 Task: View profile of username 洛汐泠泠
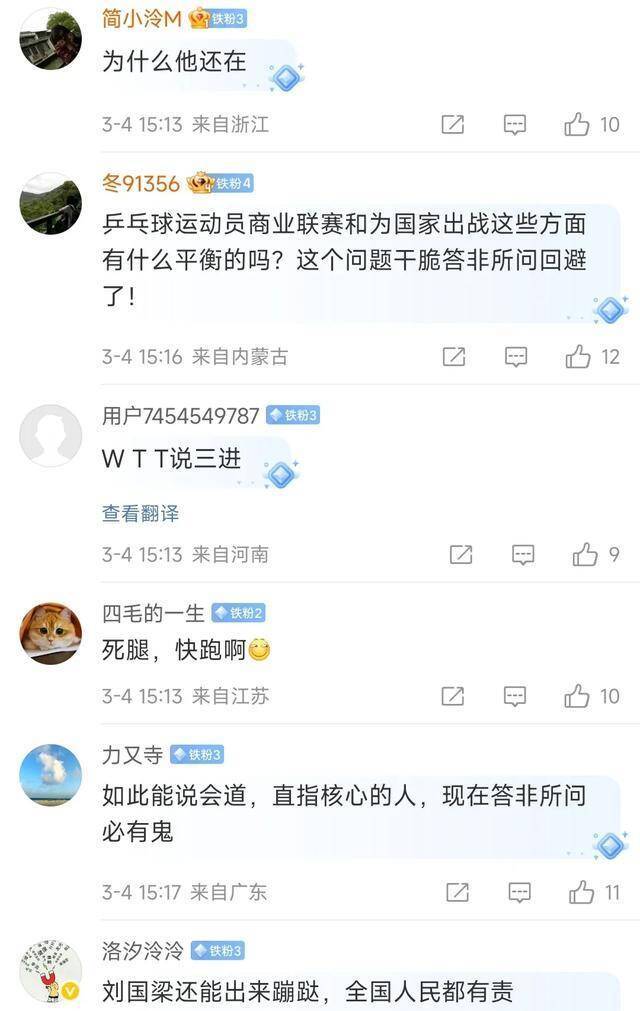(142, 950)
